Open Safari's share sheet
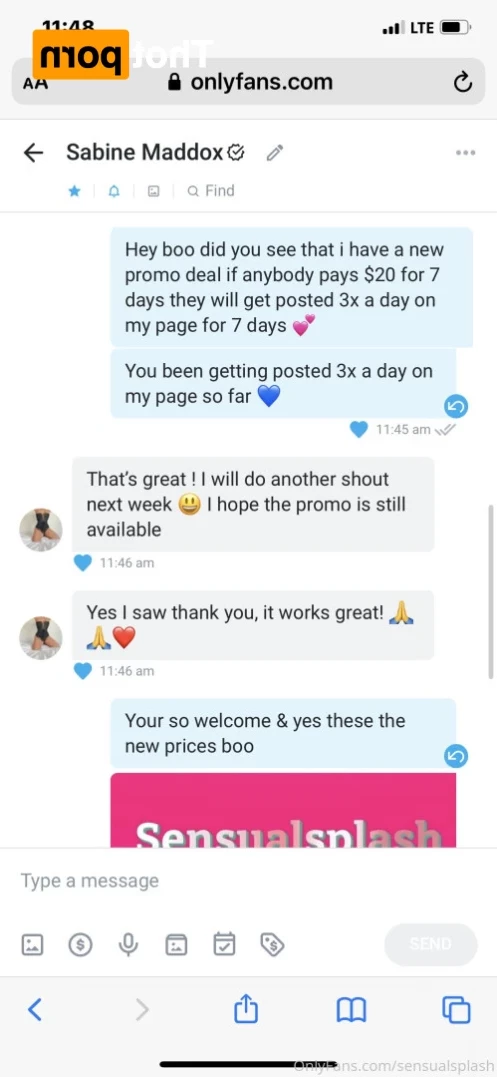The width and height of the screenshot is (497, 1077). (246, 1009)
